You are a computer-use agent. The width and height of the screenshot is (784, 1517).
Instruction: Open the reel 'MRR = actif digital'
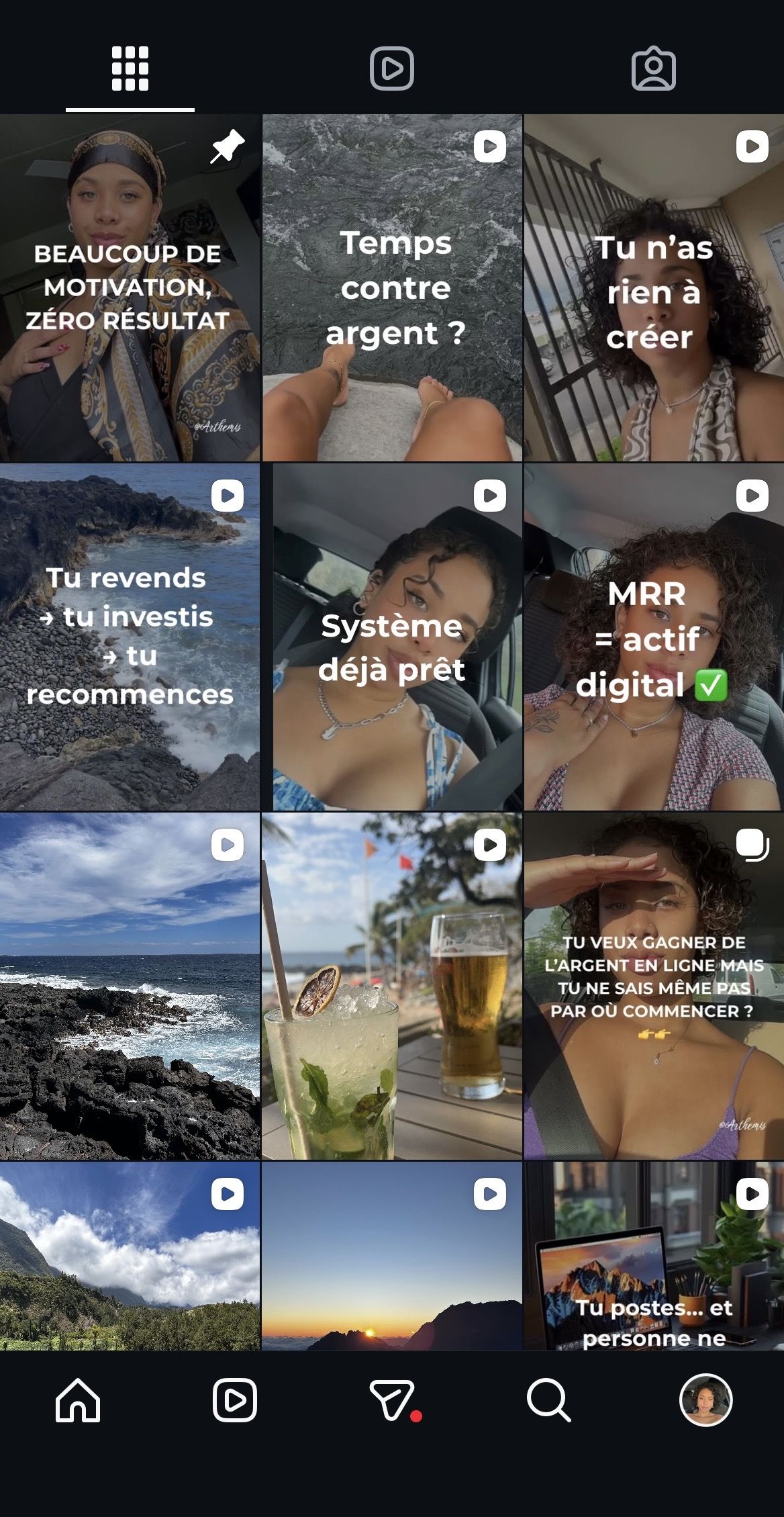point(654,637)
